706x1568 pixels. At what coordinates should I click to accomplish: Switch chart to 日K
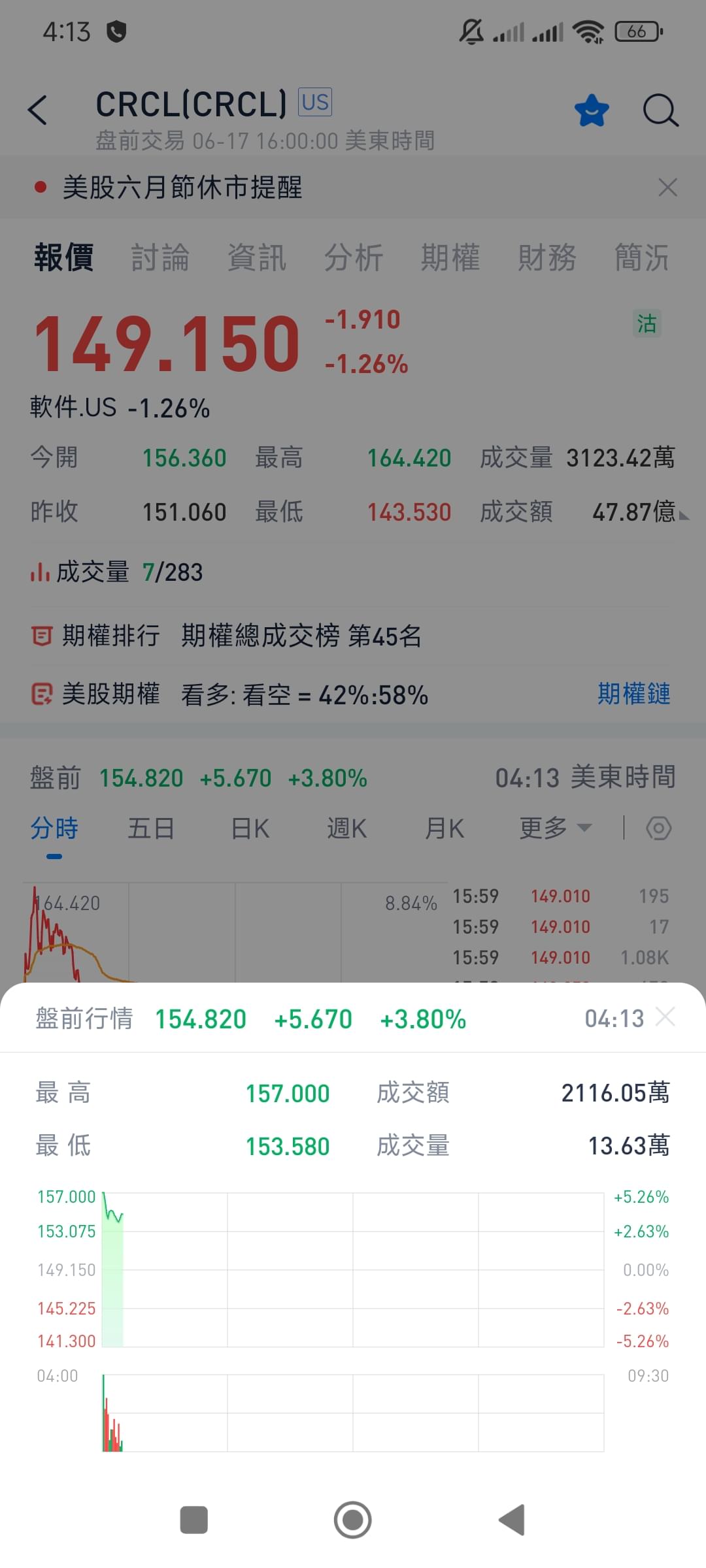point(250,828)
